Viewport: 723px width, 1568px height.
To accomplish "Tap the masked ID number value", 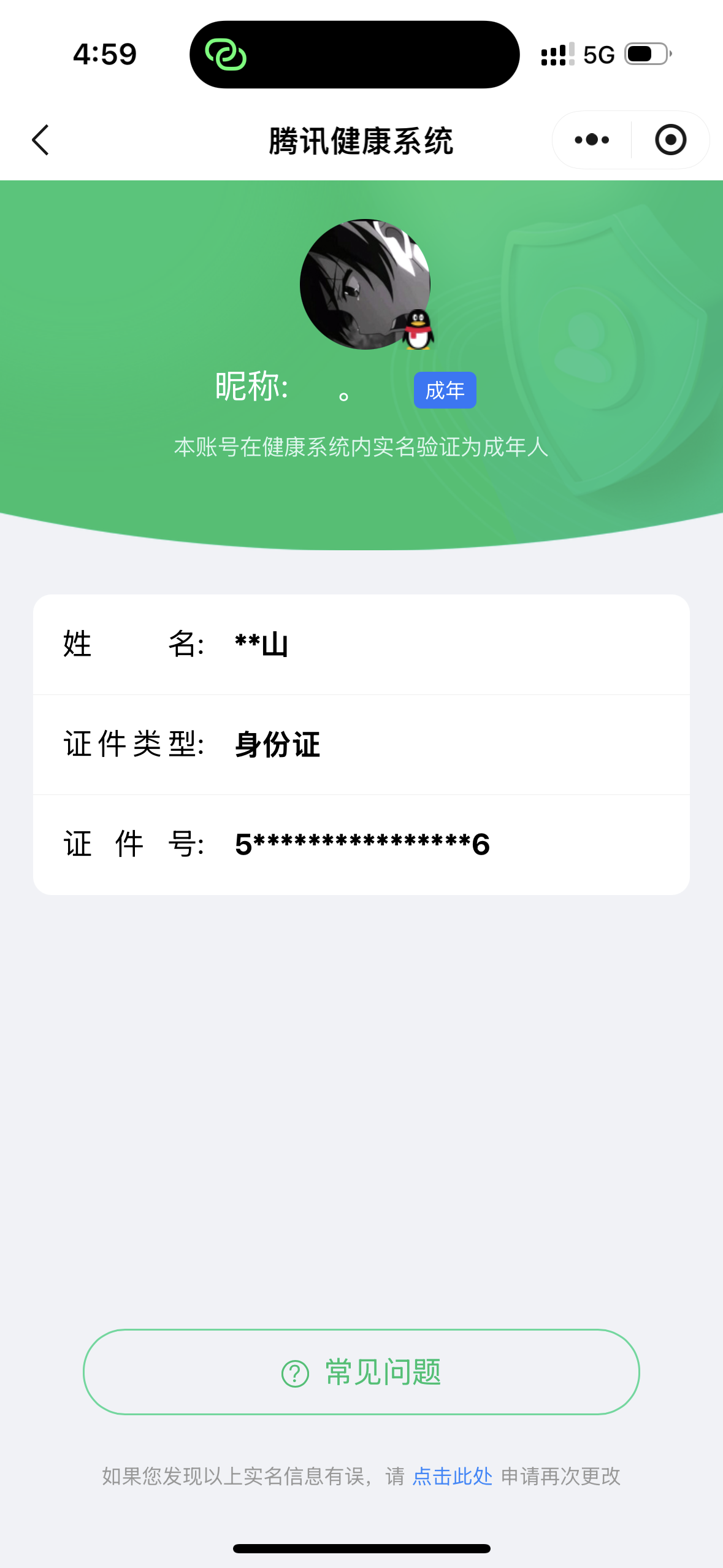I will [x=362, y=843].
